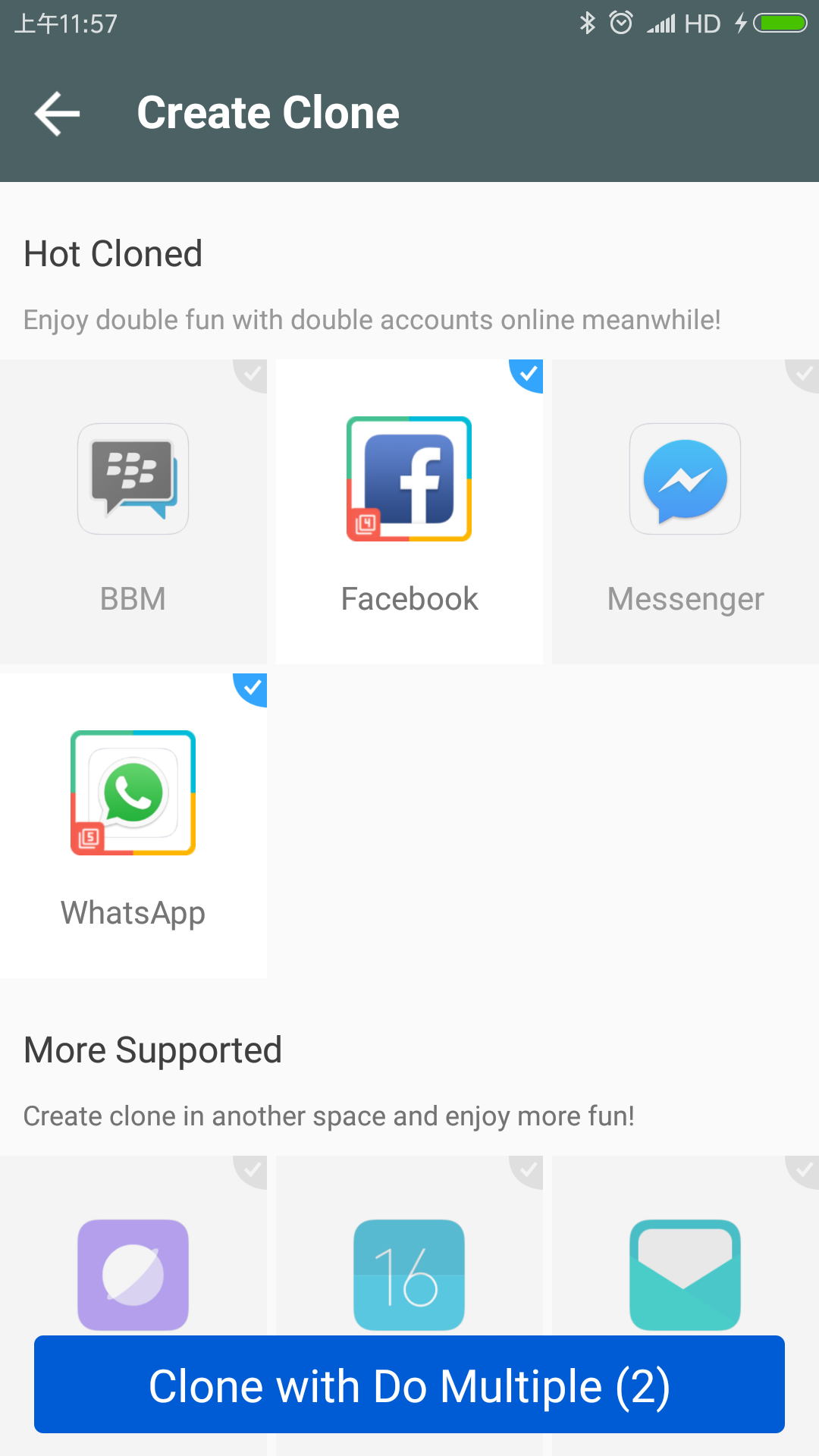Check the Email app's selection checkbox
This screenshot has width=819, height=1456.
[x=804, y=1173]
